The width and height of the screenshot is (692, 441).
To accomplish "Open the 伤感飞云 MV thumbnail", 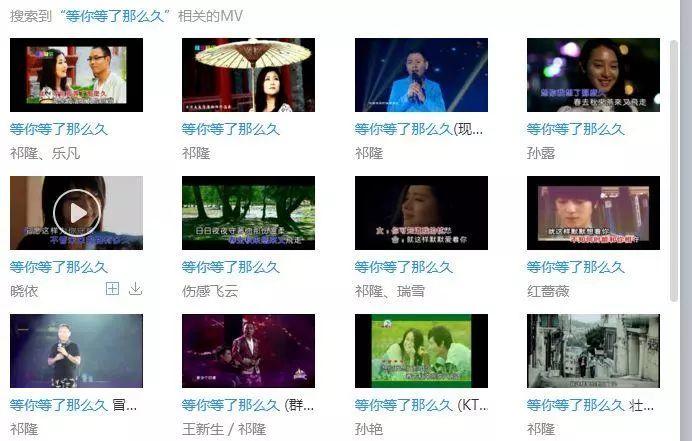I will tap(248, 213).
